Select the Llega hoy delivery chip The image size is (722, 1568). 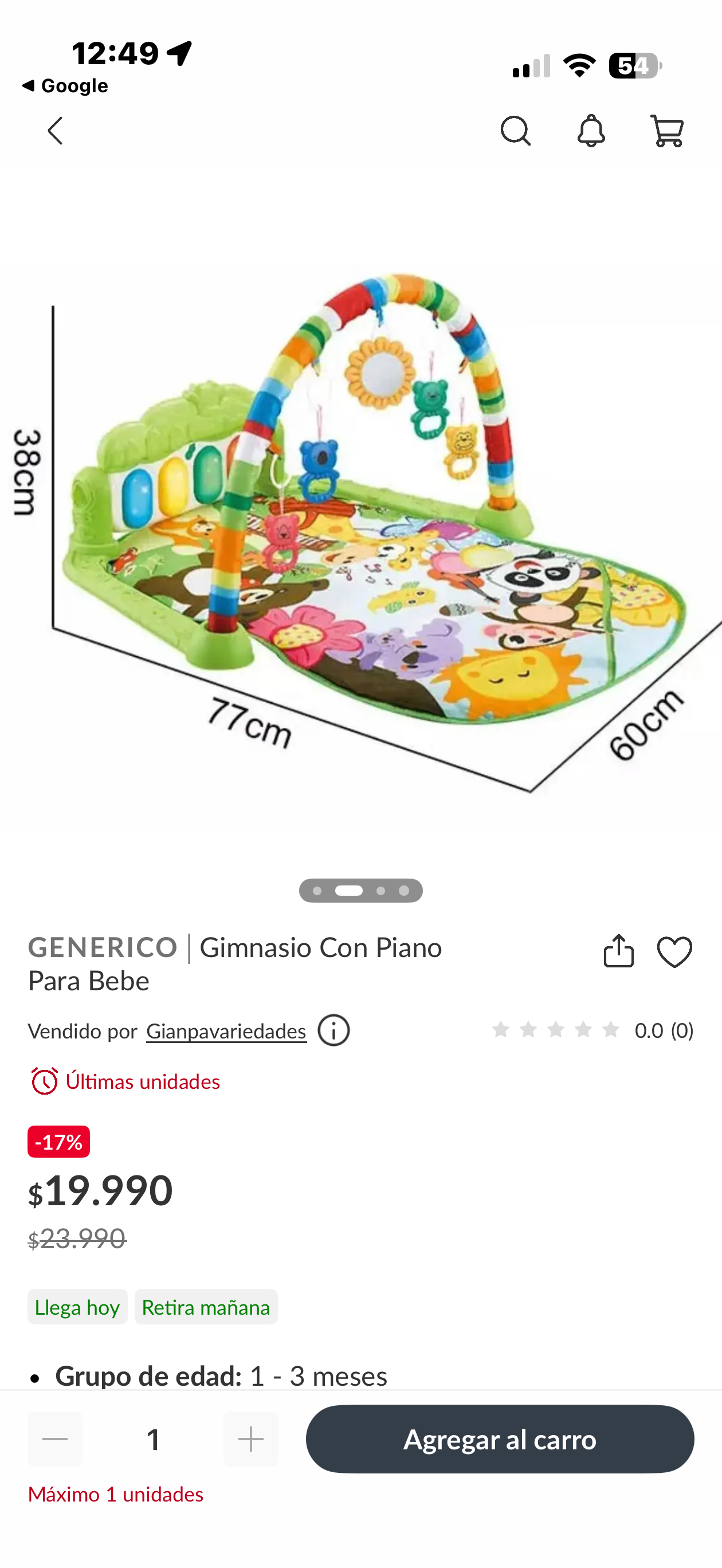(x=77, y=1307)
